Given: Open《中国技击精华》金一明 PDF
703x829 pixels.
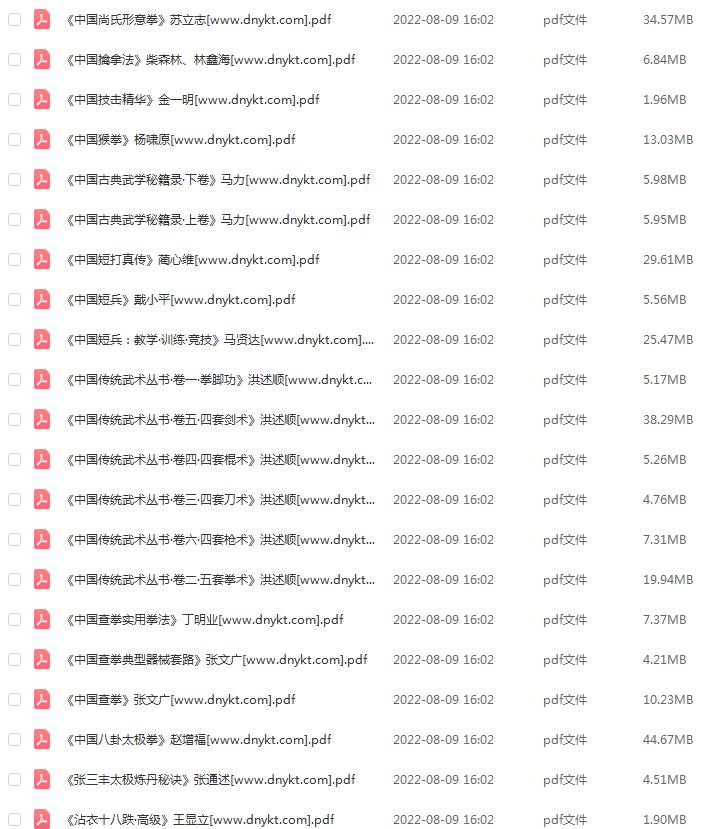Looking at the screenshot, I should pyautogui.click(x=192, y=99).
